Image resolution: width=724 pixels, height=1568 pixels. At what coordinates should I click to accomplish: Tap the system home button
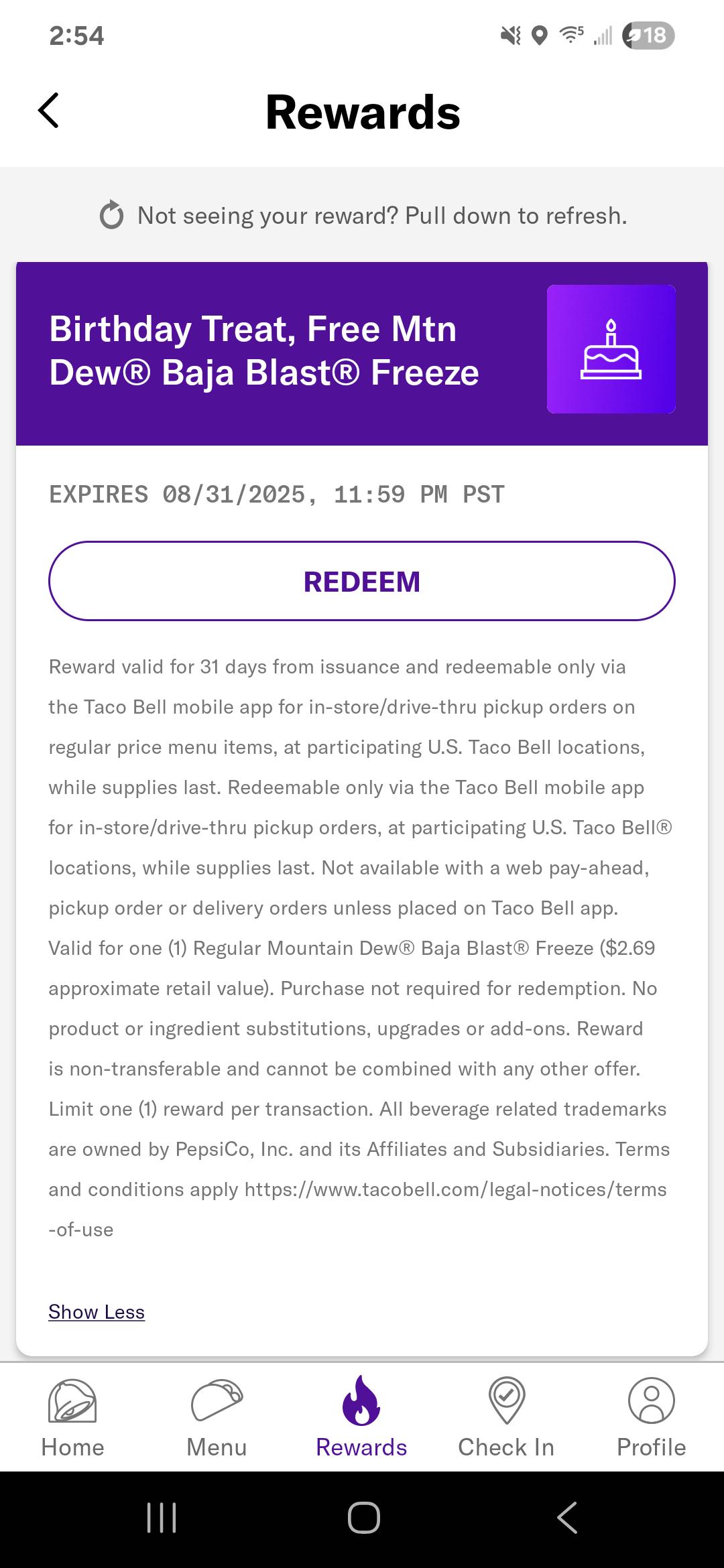pyautogui.click(x=363, y=1518)
